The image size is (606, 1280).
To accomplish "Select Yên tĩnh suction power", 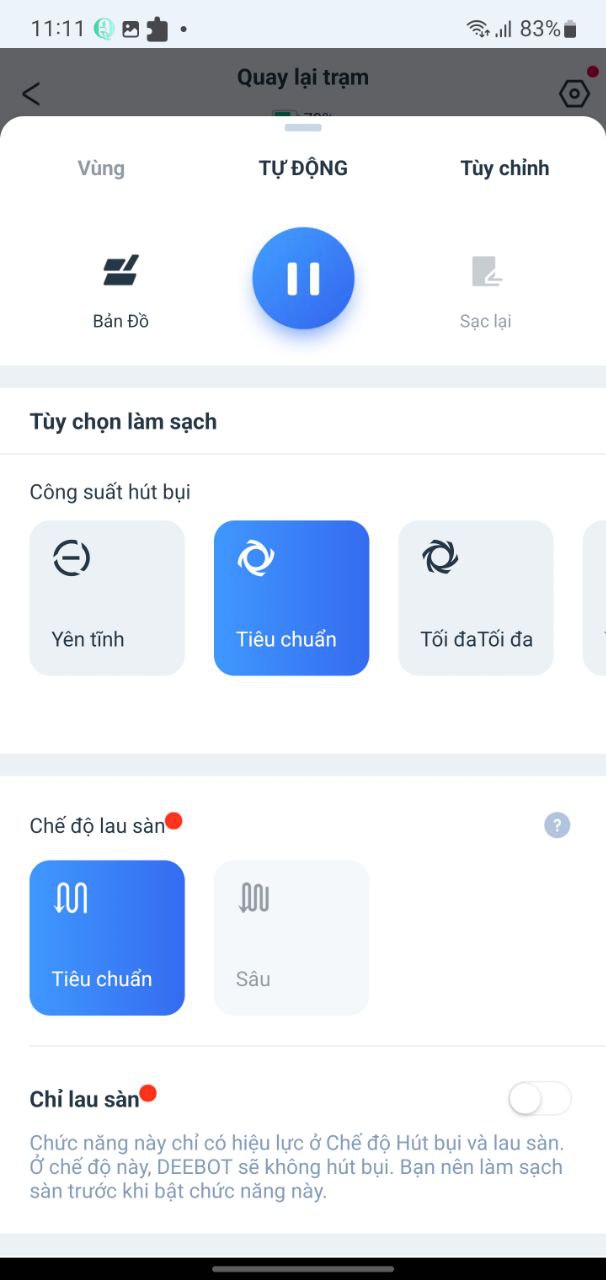I will tap(107, 597).
